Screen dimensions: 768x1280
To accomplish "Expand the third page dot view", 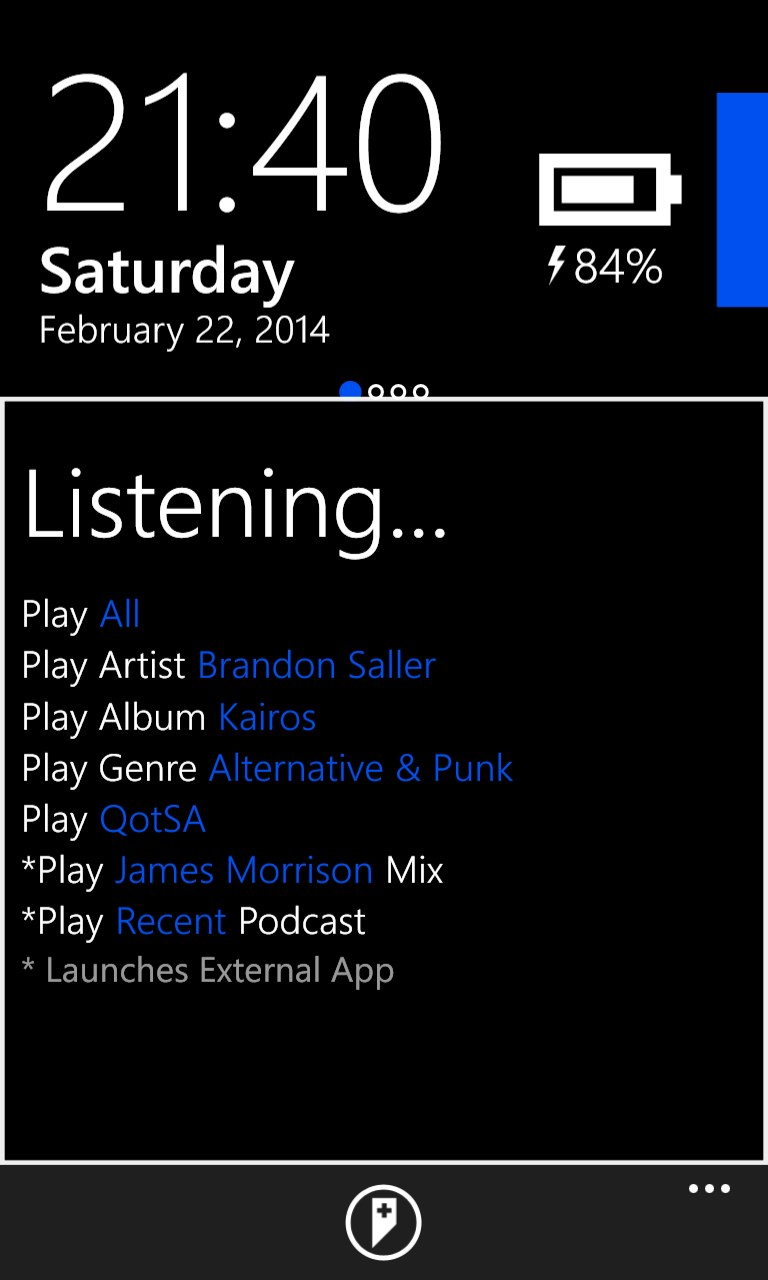I will click(404, 391).
